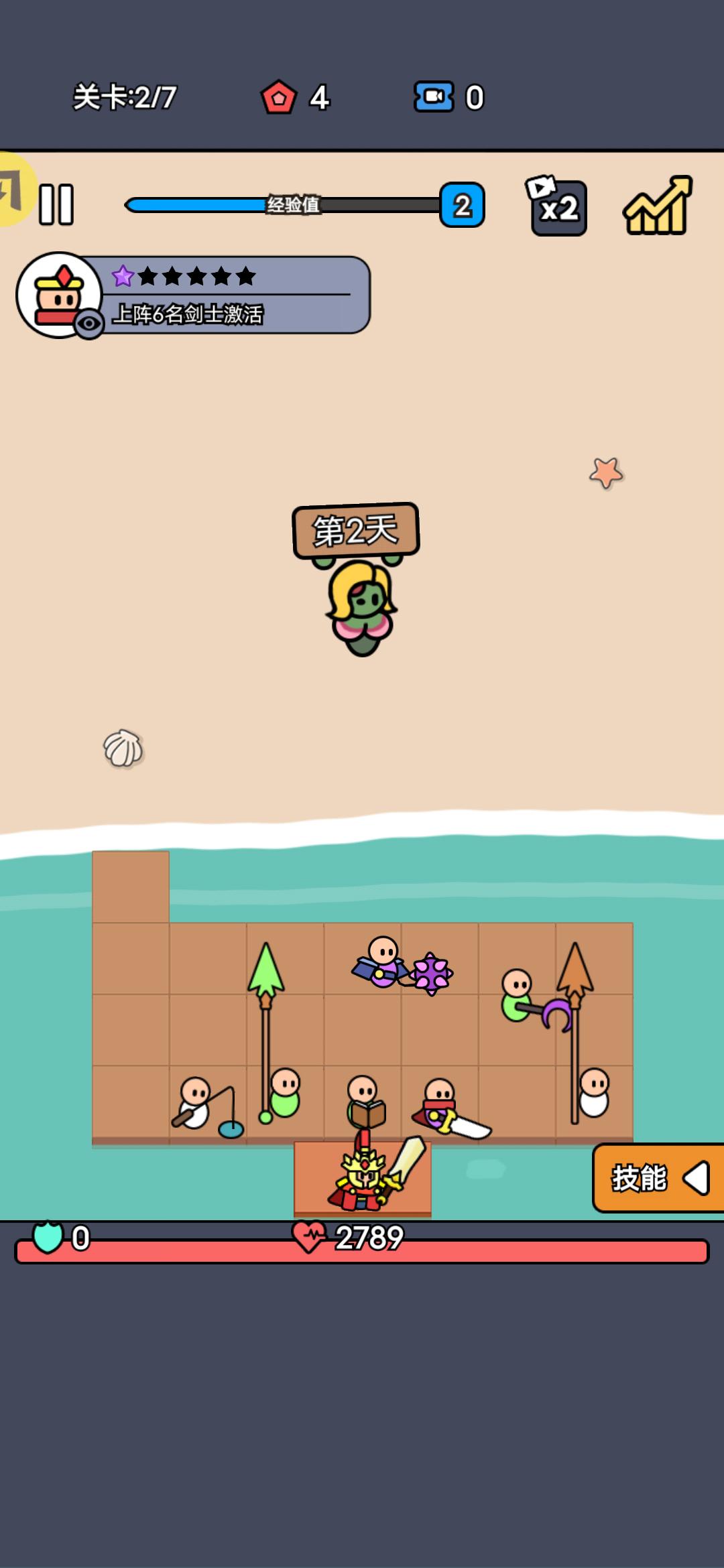
Task: Pause the game
Action: (56, 204)
